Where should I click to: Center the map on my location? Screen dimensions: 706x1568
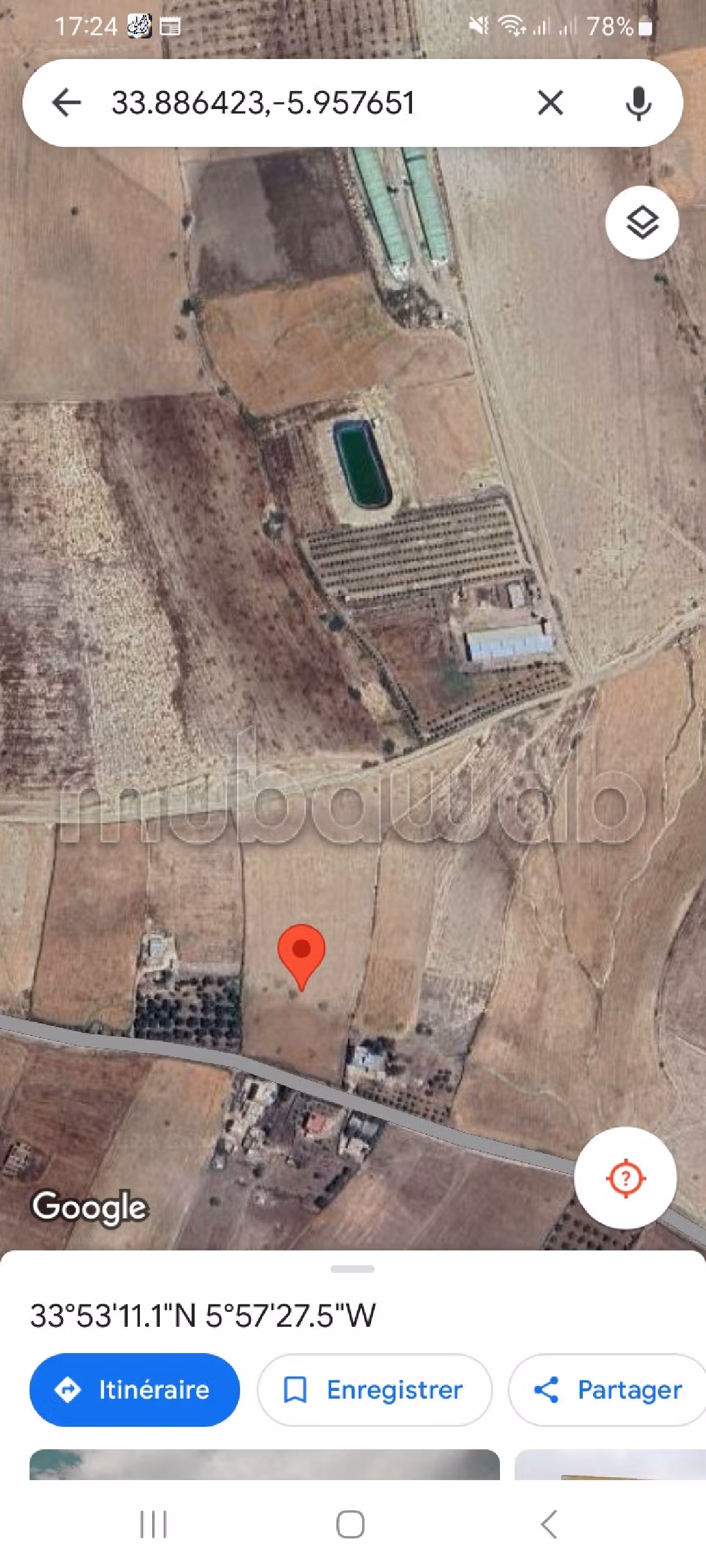pos(625,1178)
